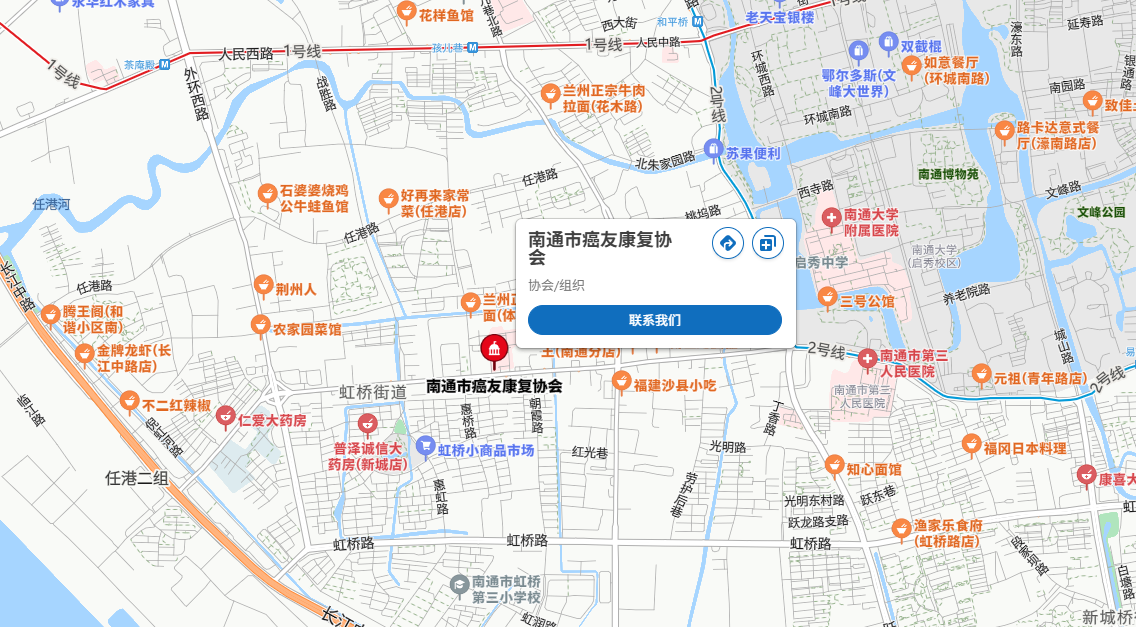
Task: Select the 福建沙县小吃 restaurant marker
Action: point(621,380)
